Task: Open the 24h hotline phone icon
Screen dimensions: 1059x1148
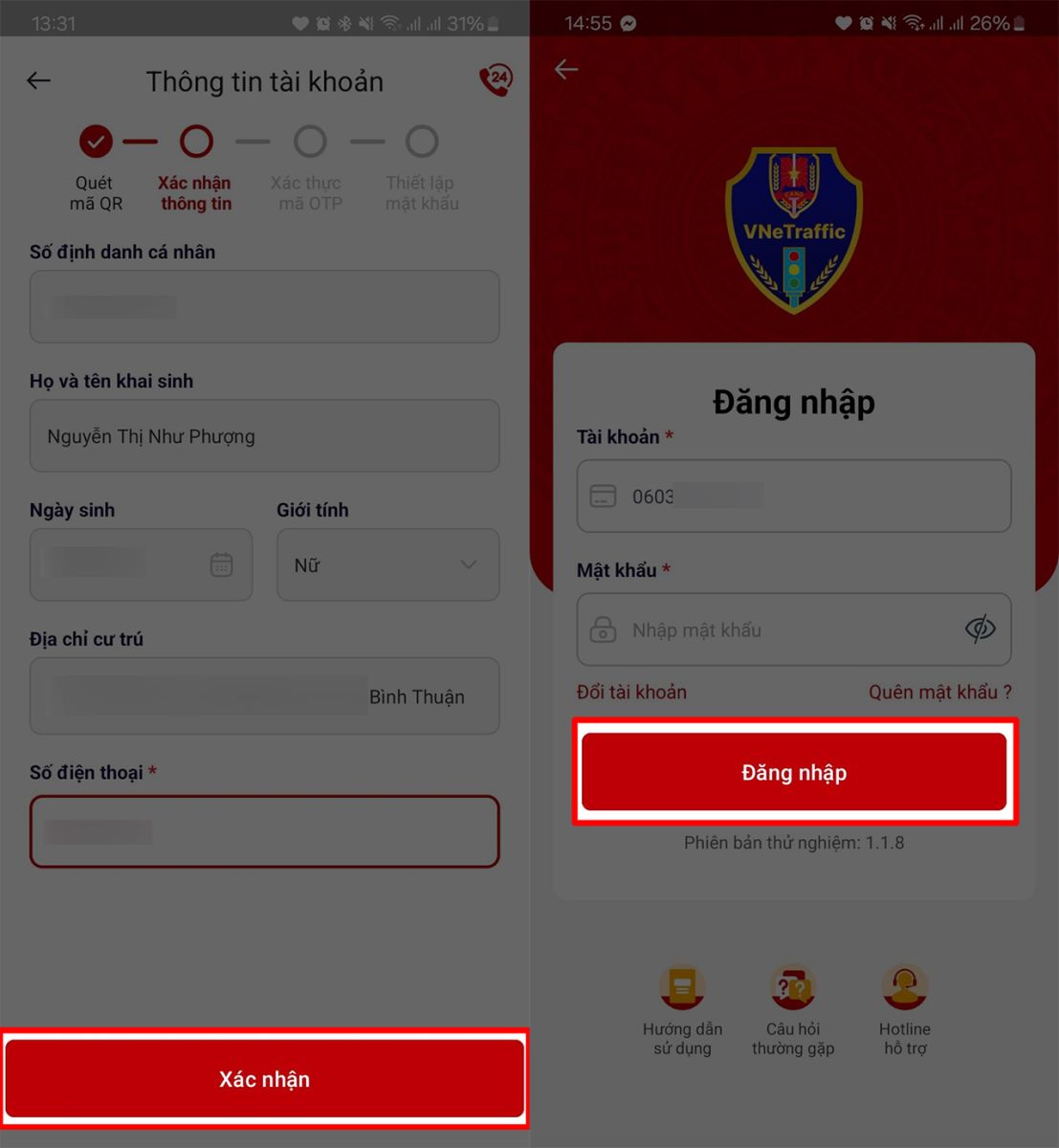Action: click(x=496, y=80)
